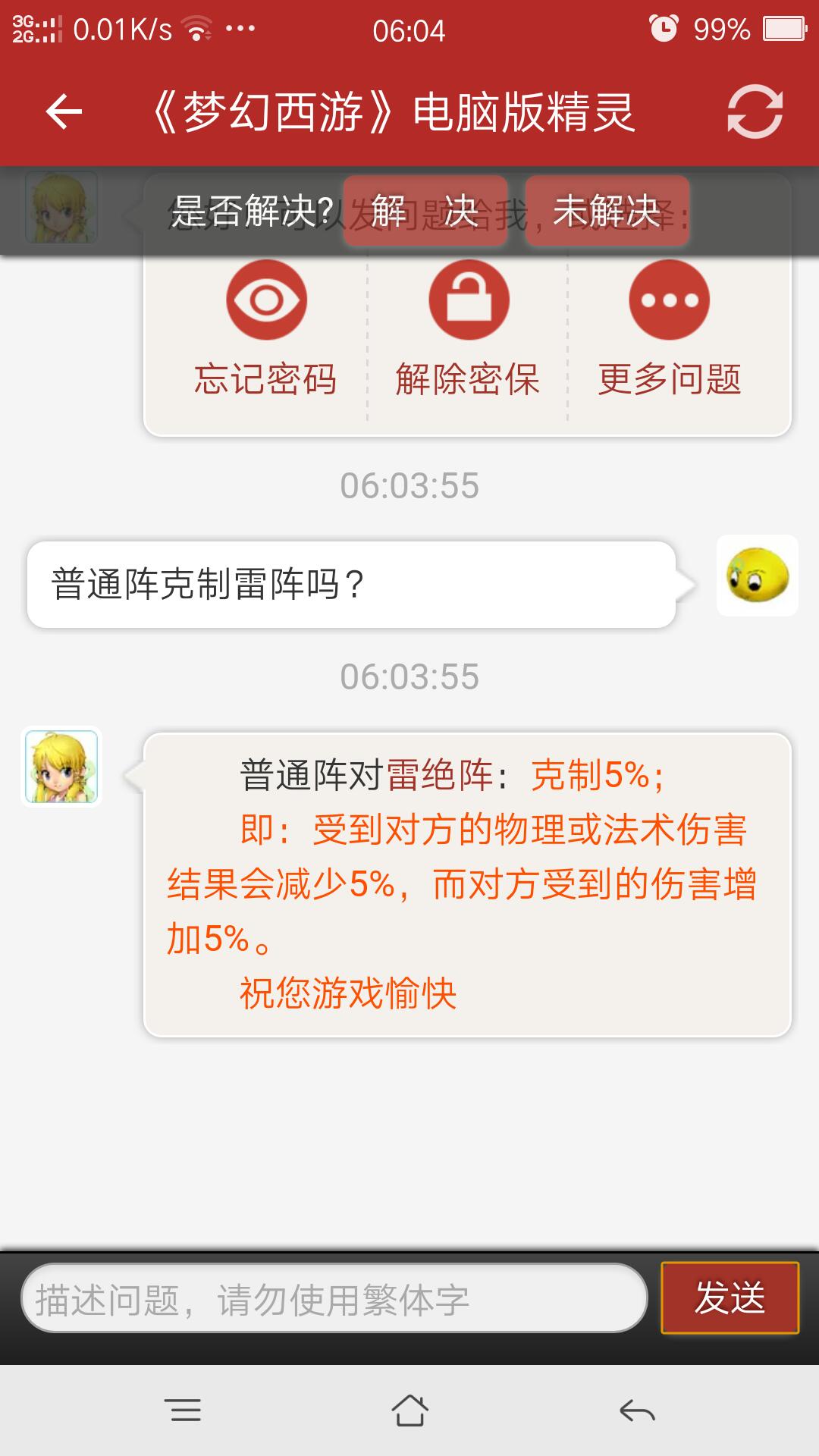819x1456 pixels.
Task: Tap the 发送 send button
Action: point(730,1298)
